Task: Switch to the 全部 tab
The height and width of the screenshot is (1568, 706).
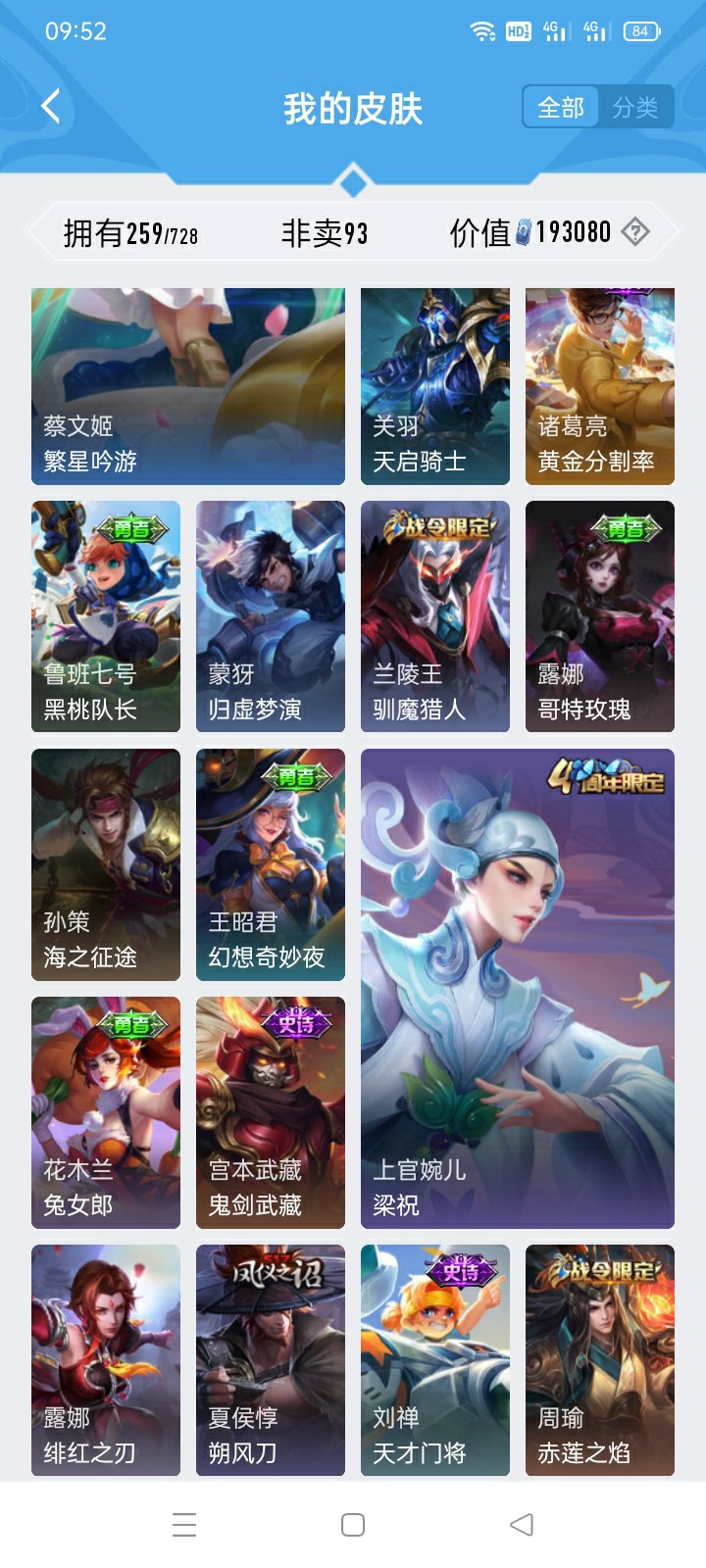Action: pos(561,108)
